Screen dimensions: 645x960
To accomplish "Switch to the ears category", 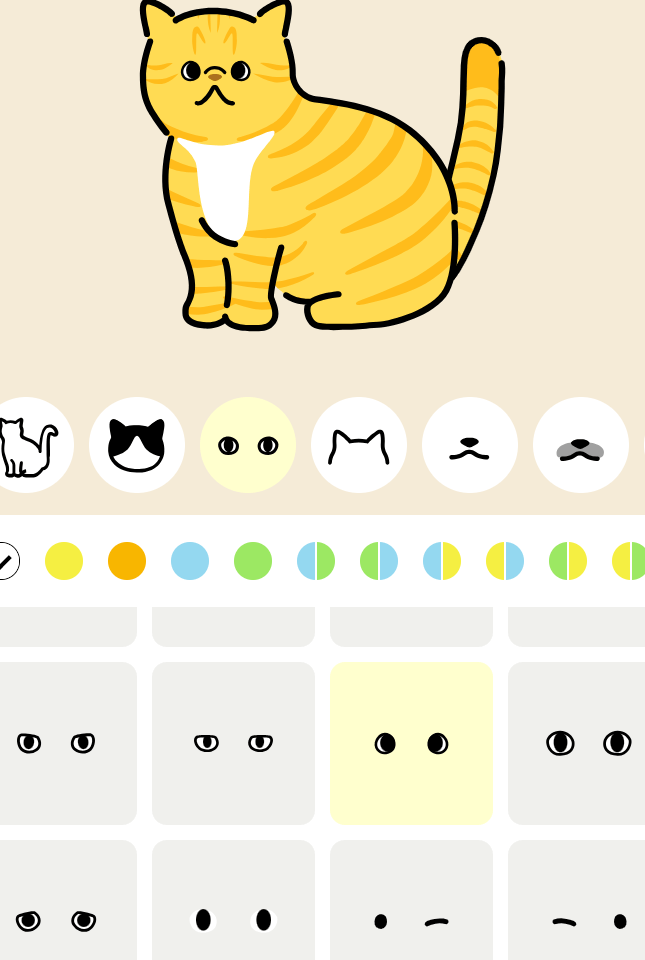I will [359, 445].
